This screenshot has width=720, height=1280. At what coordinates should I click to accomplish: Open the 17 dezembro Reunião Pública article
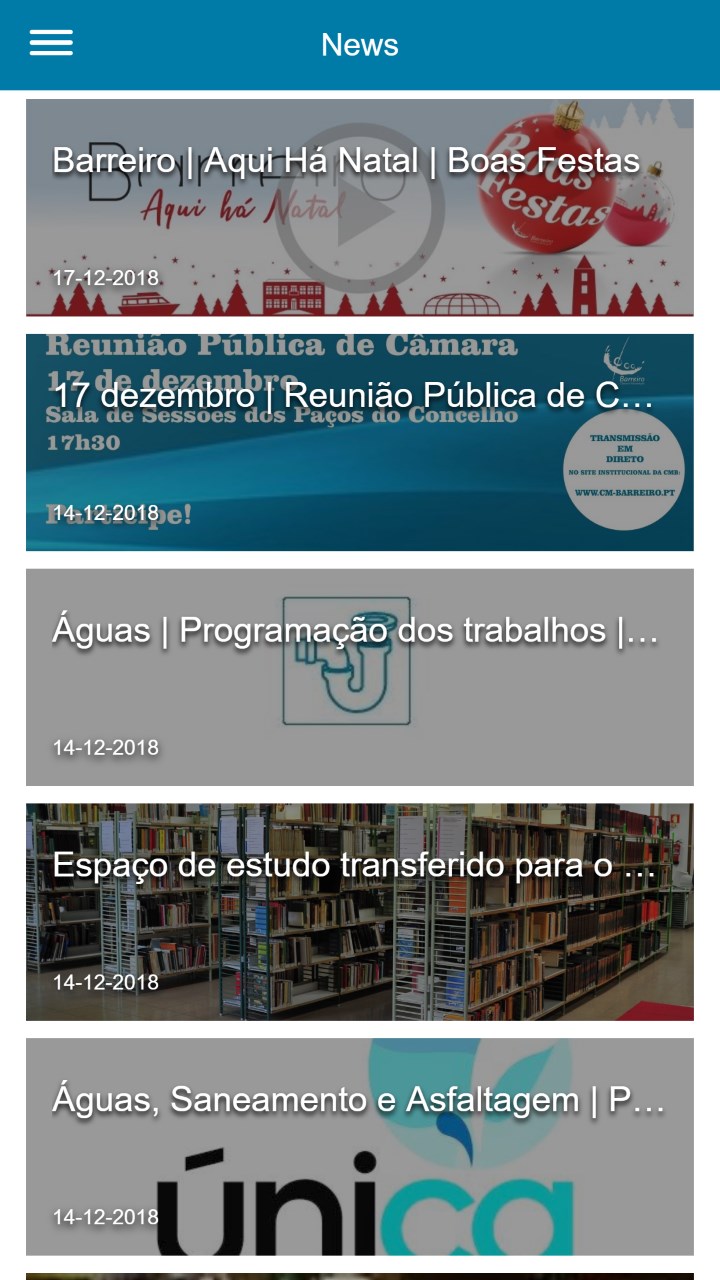tap(359, 442)
